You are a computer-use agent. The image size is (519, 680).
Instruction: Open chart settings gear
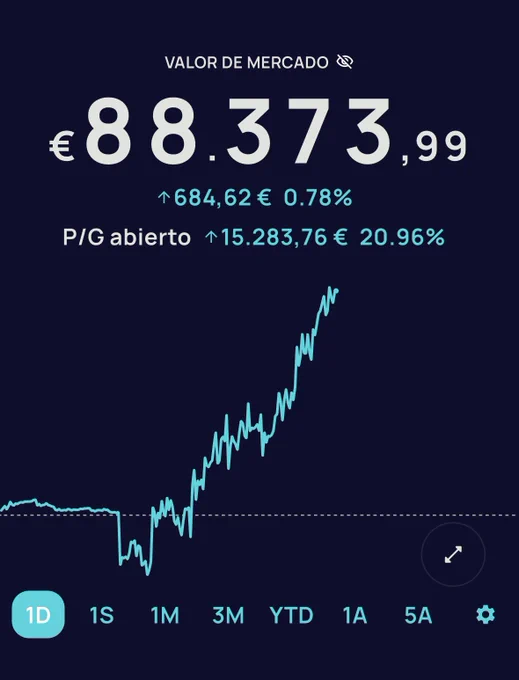point(485,615)
